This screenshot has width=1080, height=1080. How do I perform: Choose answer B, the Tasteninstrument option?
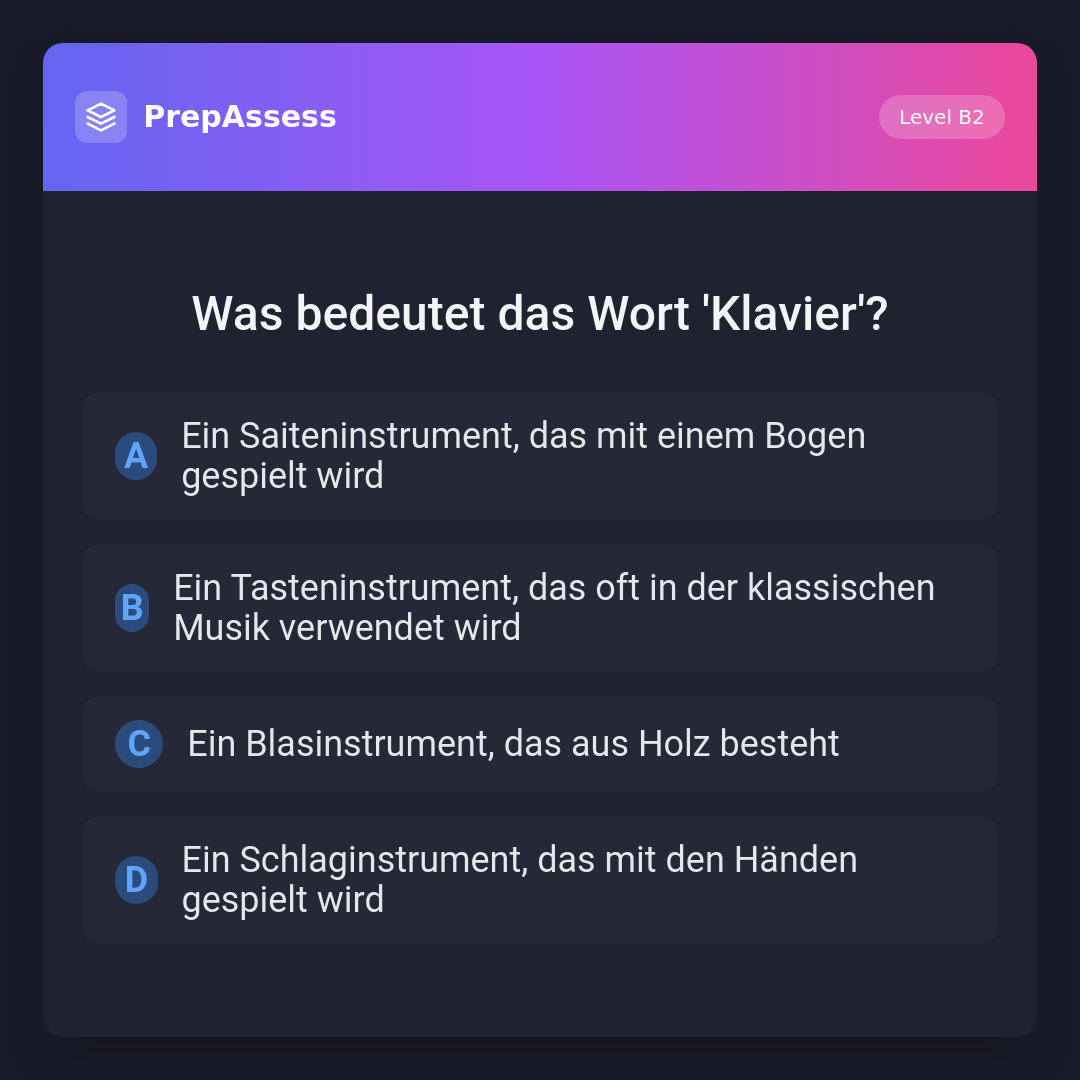point(539,608)
